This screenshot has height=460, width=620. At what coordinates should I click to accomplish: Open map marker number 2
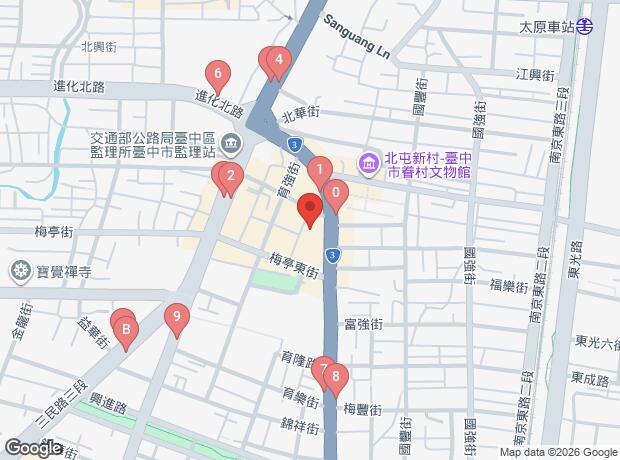pos(231,178)
